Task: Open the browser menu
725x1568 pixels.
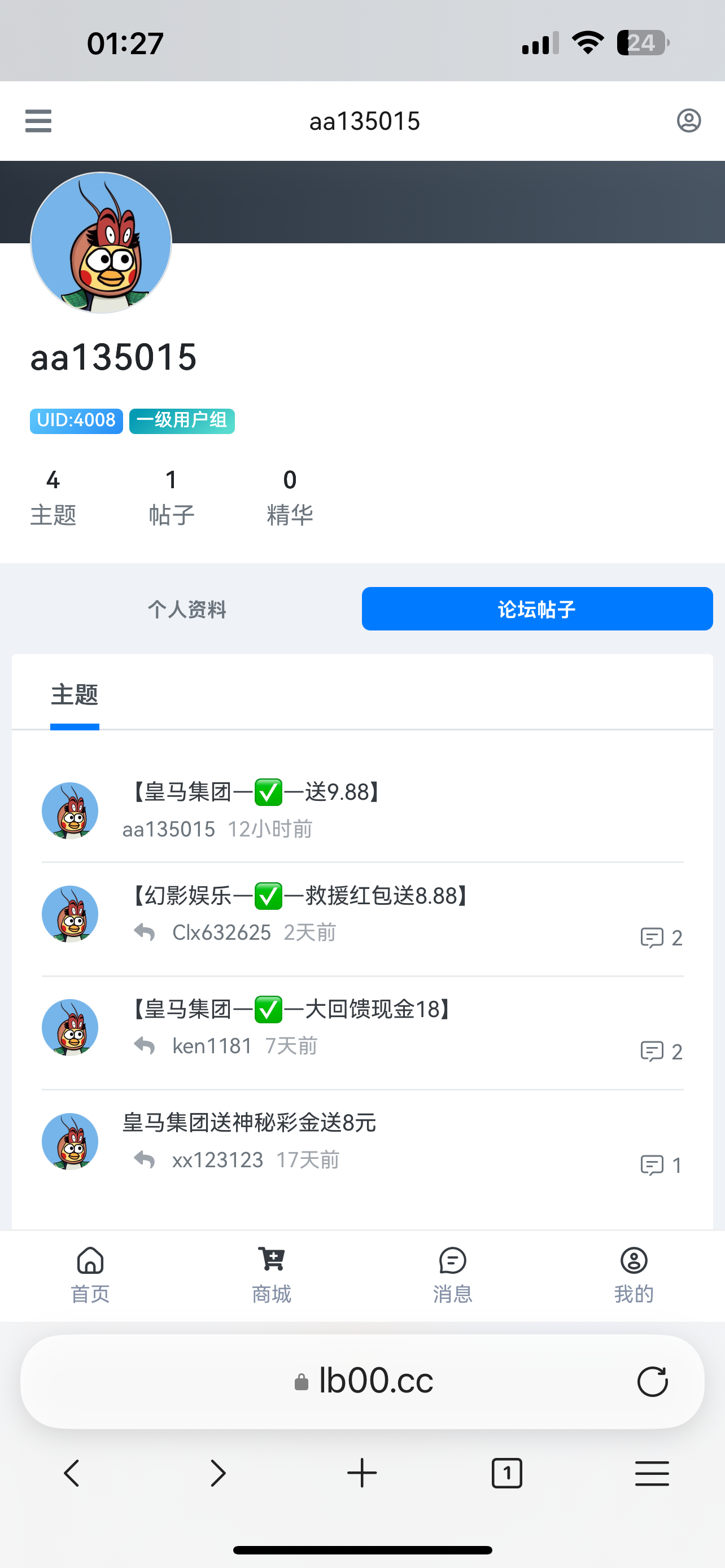Action: point(652,1474)
